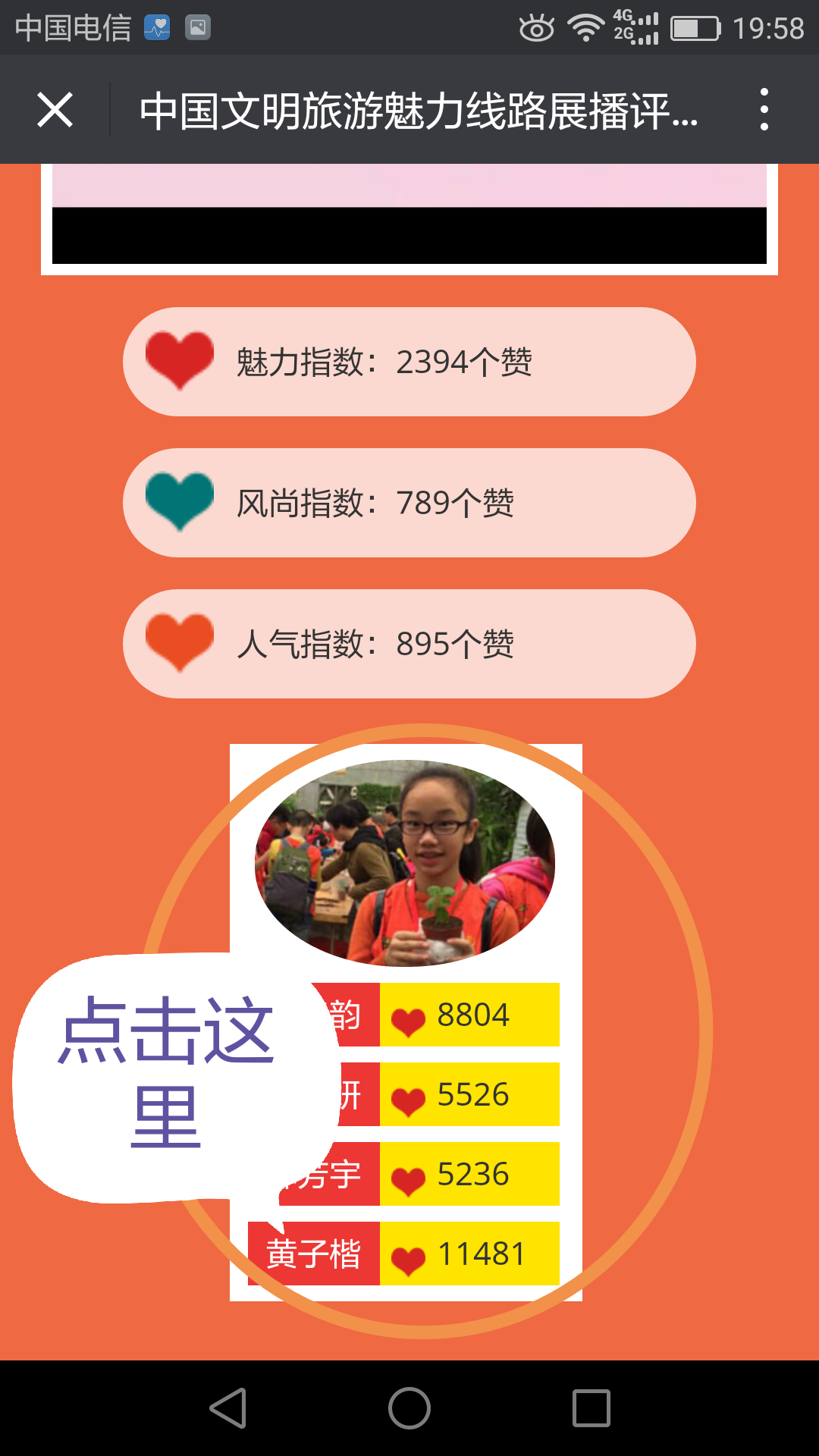Open the three-dot overflow menu
819x1456 pixels.
764,110
